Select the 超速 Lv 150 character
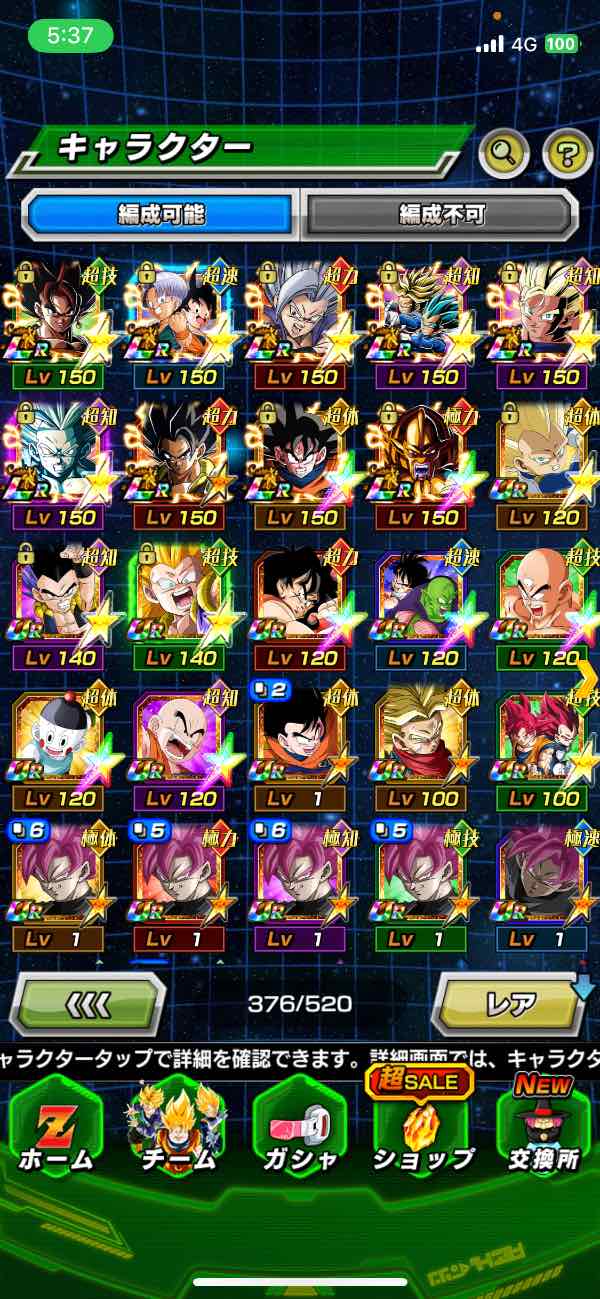Screen dimensions: 600x1299 [180, 320]
